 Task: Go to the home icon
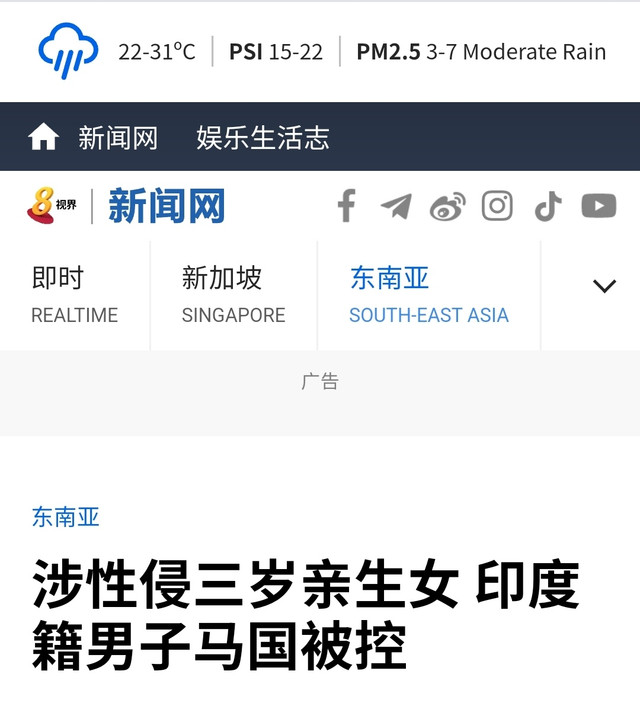pyautogui.click(x=43, y=137)
